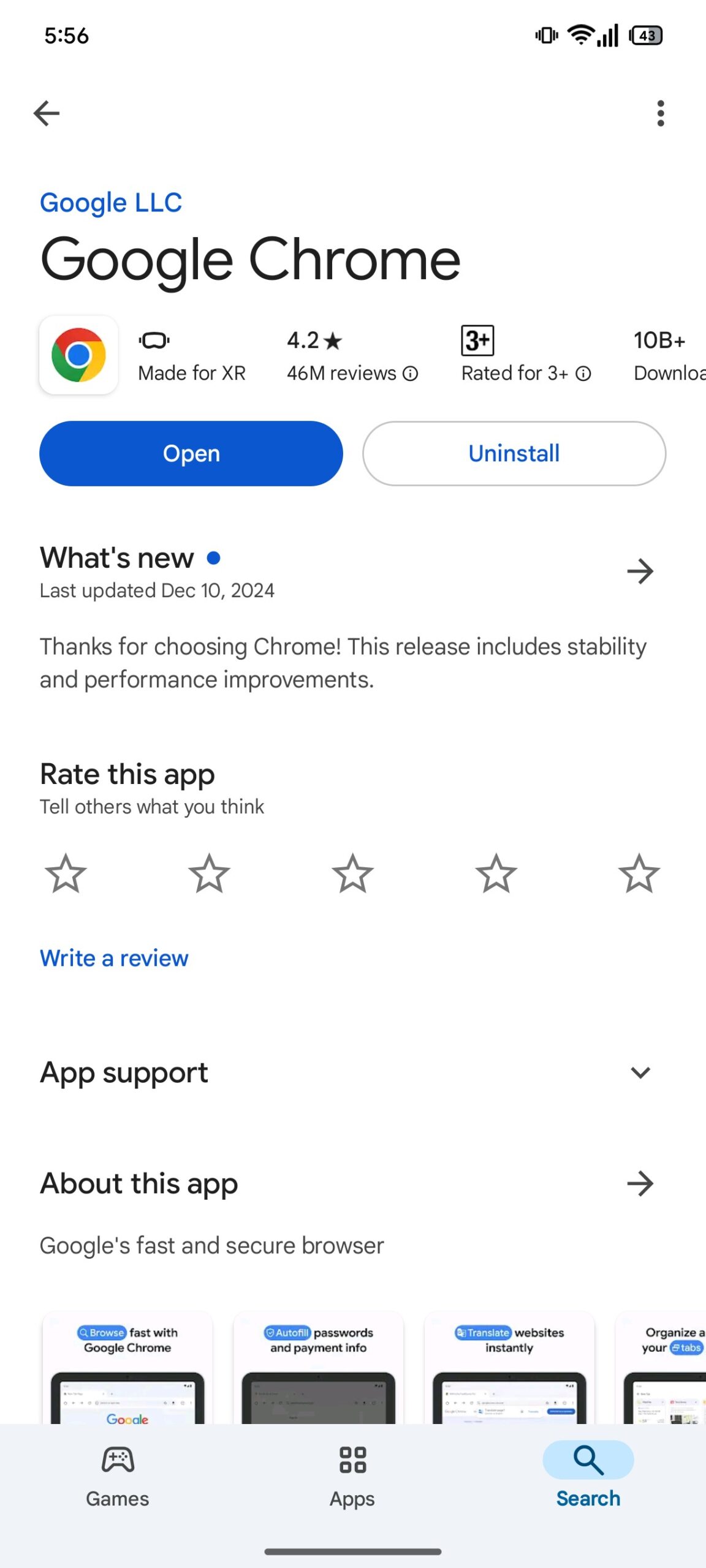Open the three-dot overflow menu
Image resolution: width=706 pixels, height=1568 pixels.
coord(660,113)
